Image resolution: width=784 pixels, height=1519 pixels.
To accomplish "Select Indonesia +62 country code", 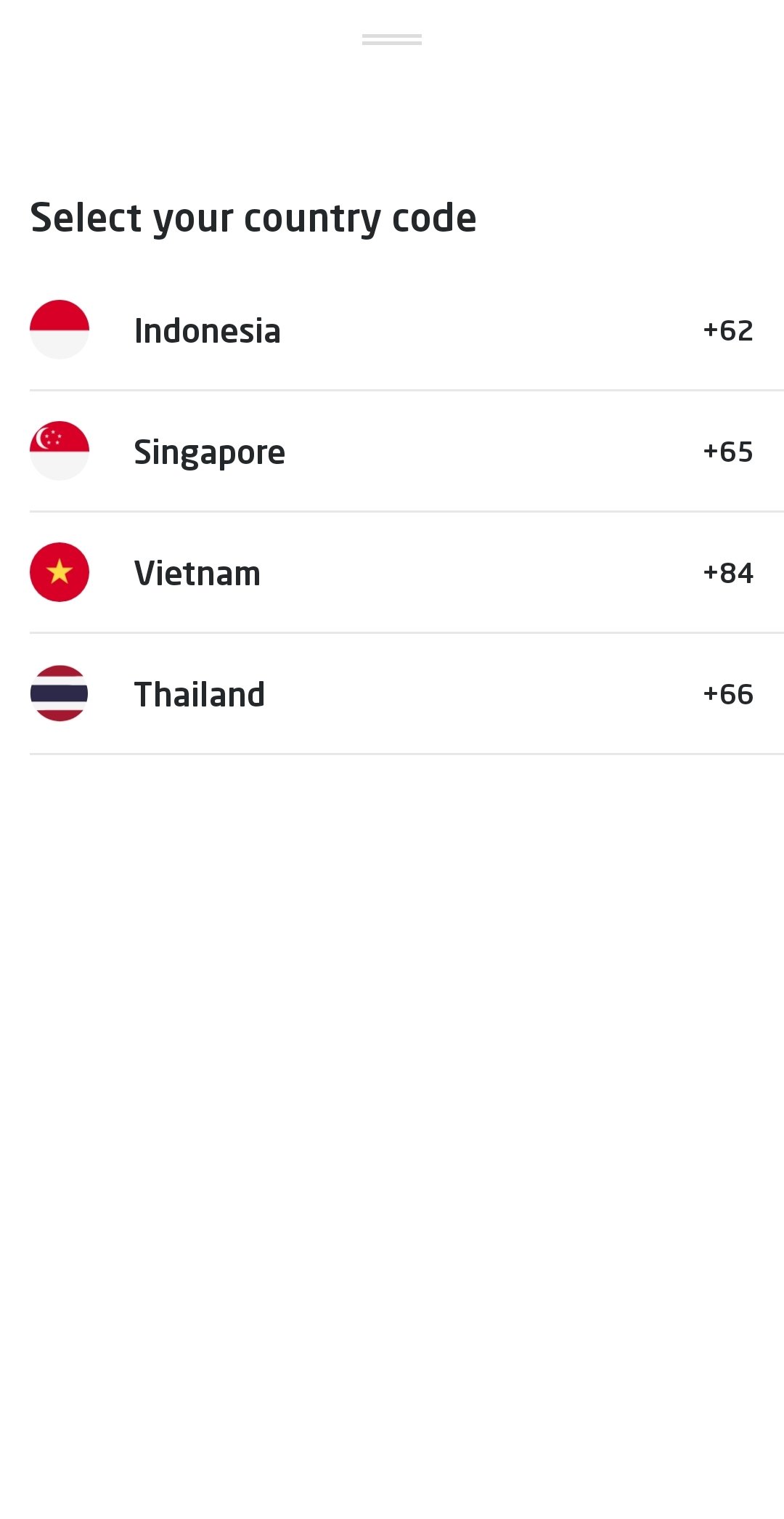I will [392, 330].
